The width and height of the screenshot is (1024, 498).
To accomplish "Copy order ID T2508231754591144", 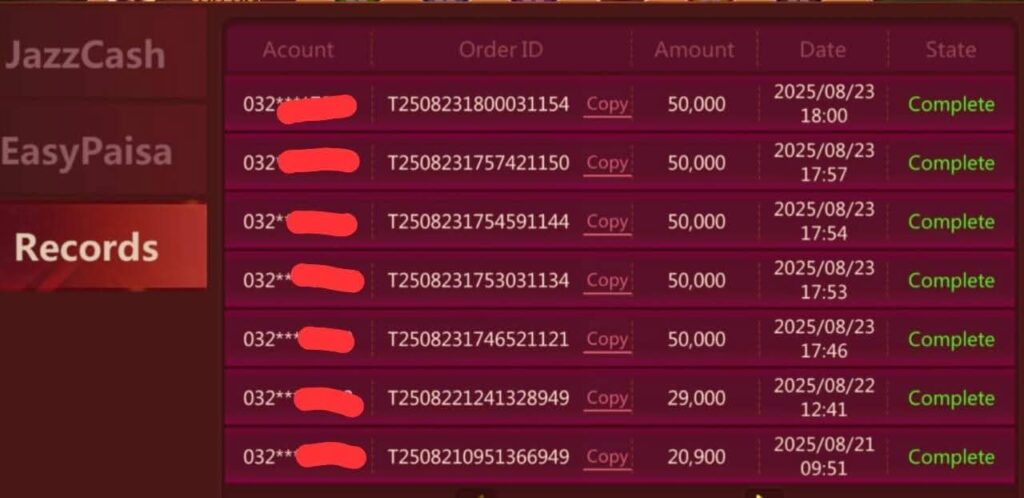I will pos(607,222).
